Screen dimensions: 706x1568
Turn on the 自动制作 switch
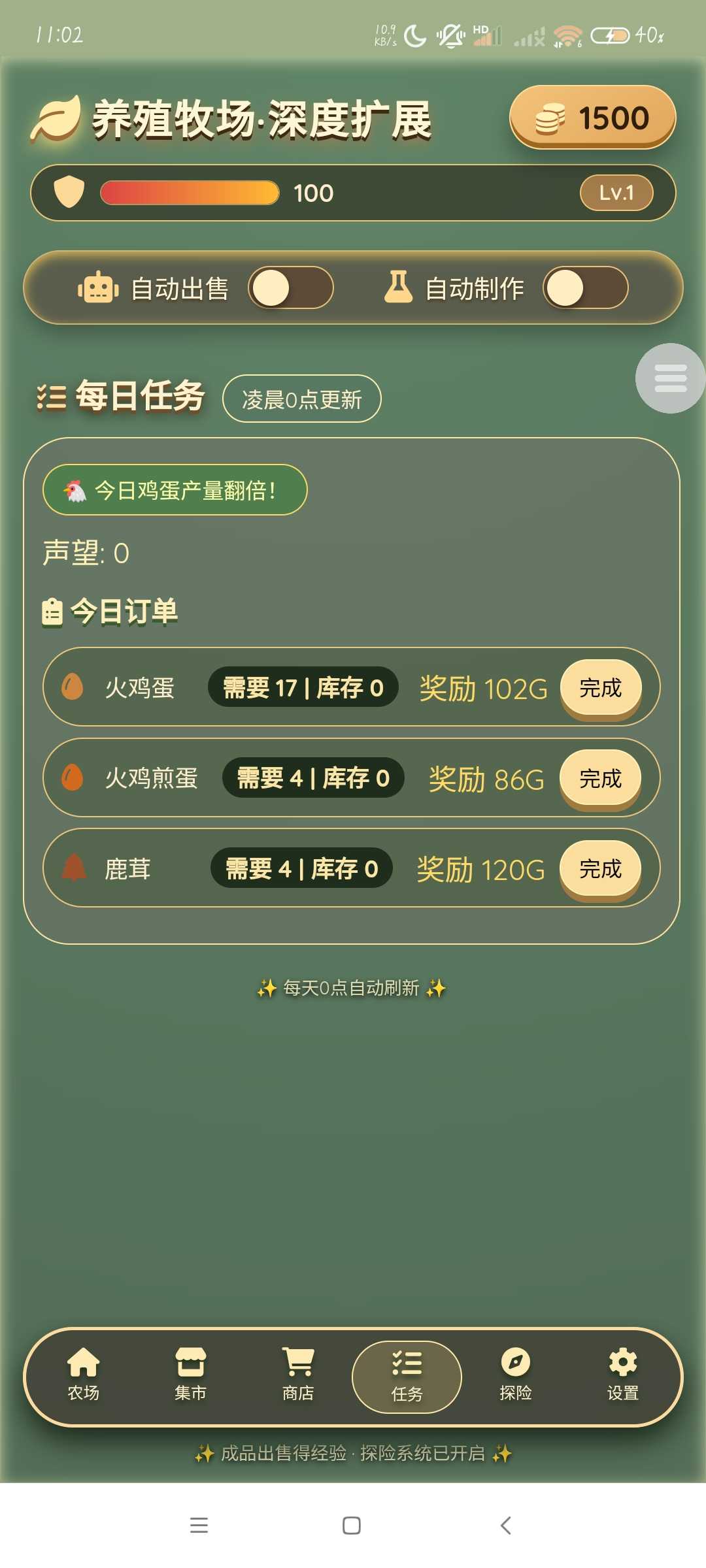[x=585, y=287]
